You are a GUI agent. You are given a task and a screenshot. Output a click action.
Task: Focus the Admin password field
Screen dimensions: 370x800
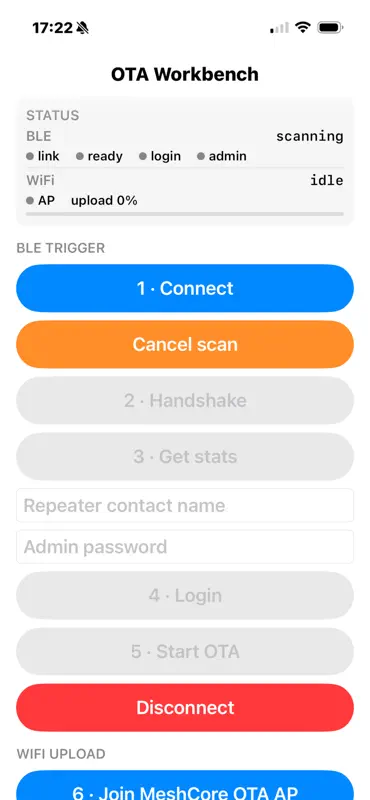pos(185,547)
